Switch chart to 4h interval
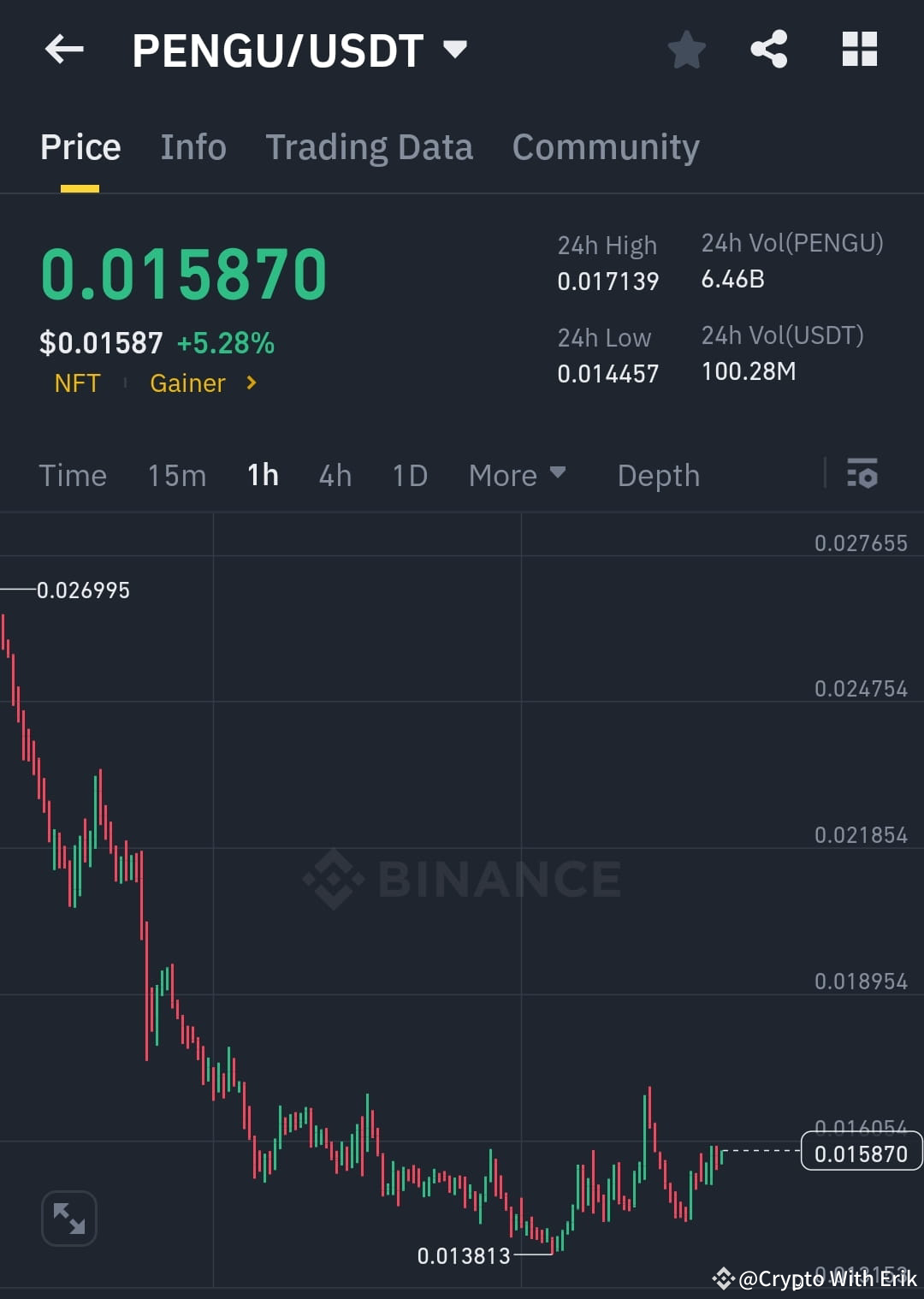 click(335, 475)
